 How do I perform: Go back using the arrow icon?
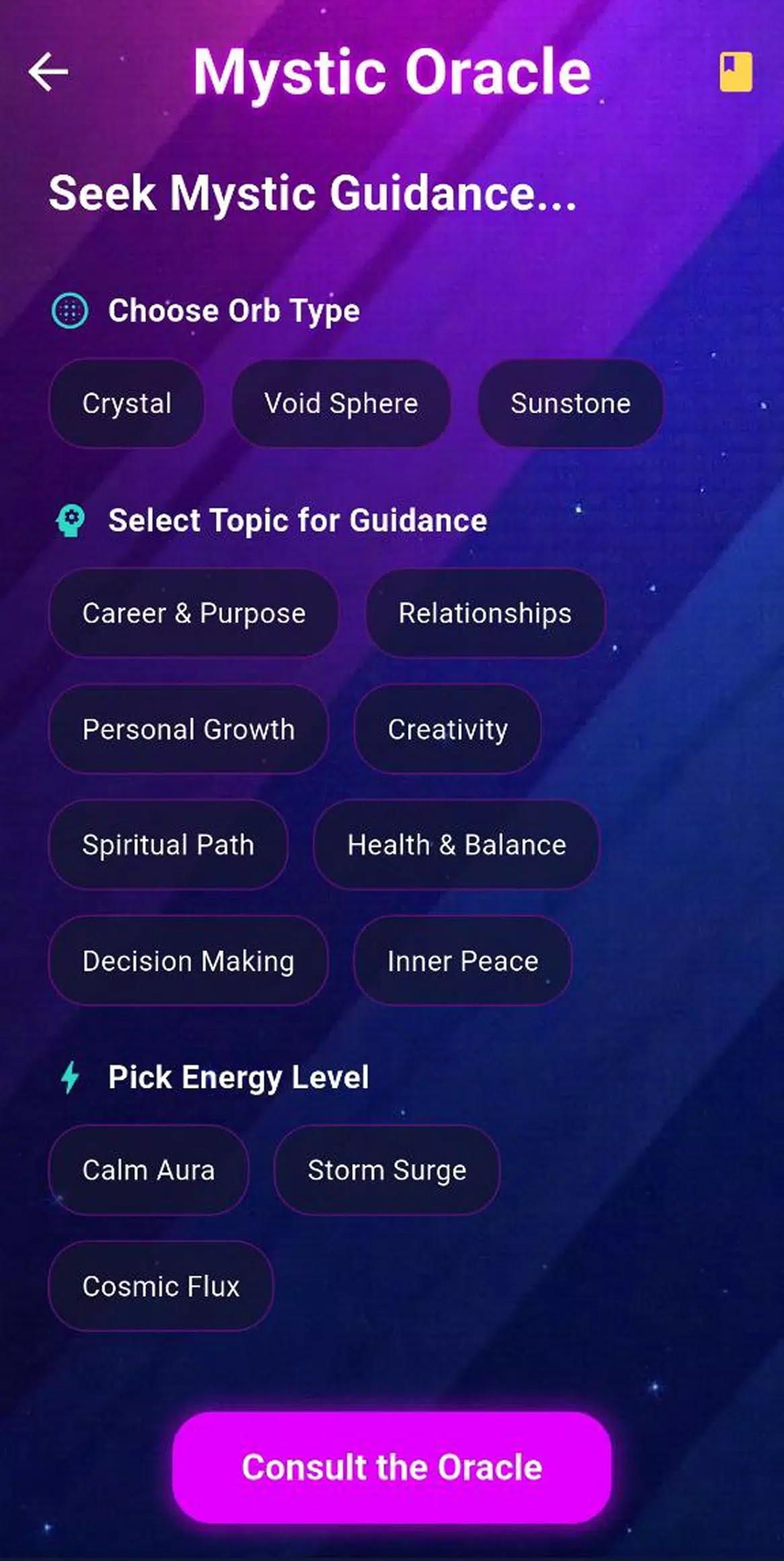[48, 71]
